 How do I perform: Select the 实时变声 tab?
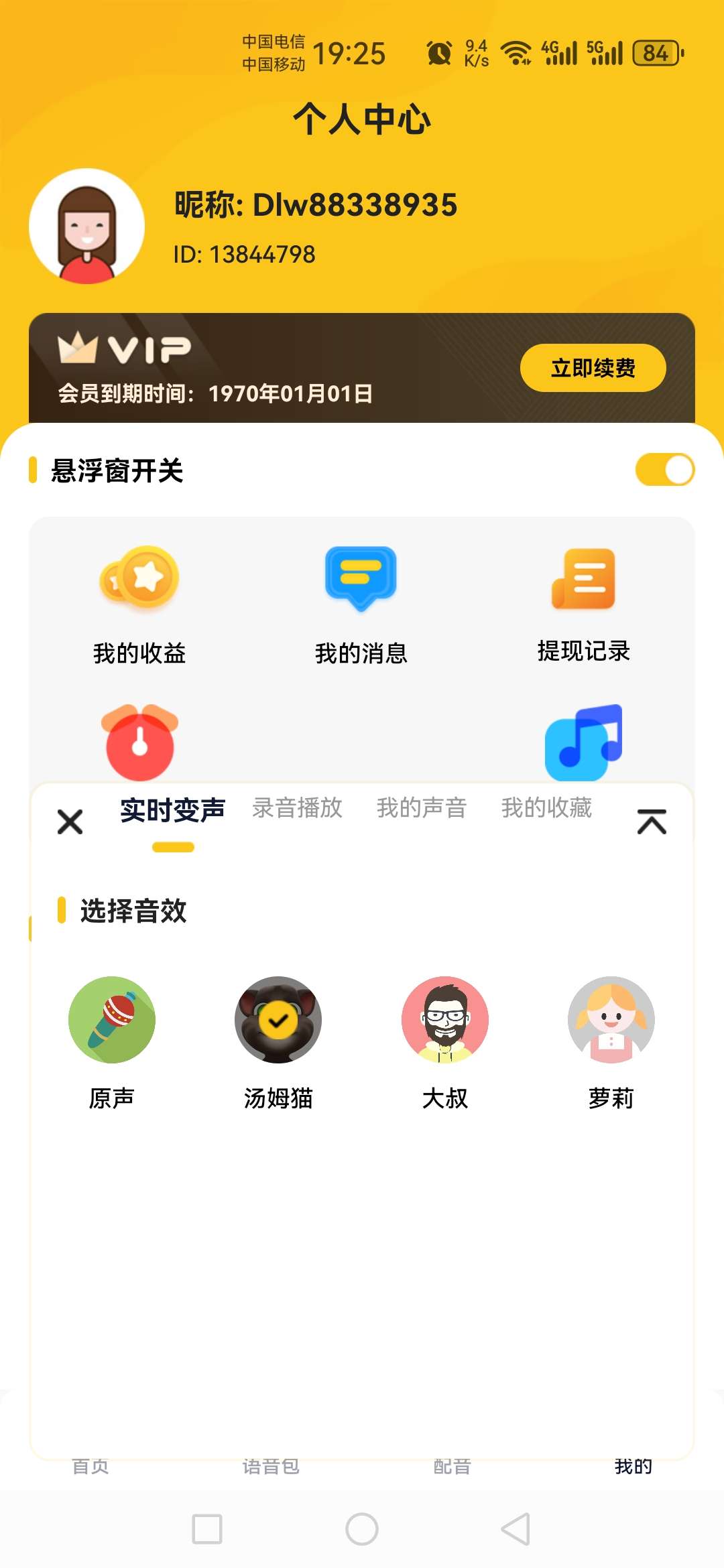[x=172, y=809]
